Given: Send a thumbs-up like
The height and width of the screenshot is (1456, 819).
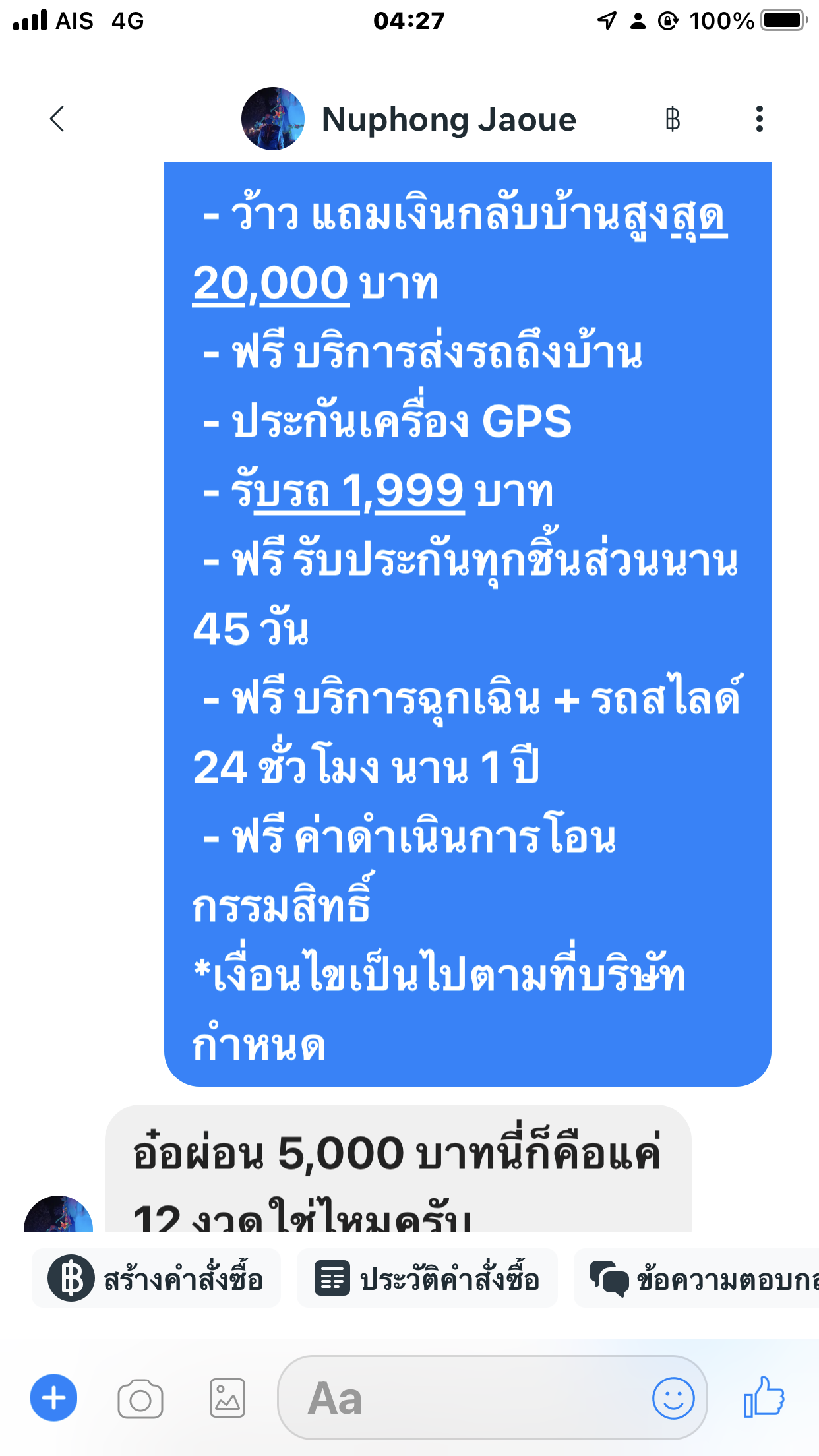Looking at the screenshot, I should pyautogui.click(x=764, y=1397).
